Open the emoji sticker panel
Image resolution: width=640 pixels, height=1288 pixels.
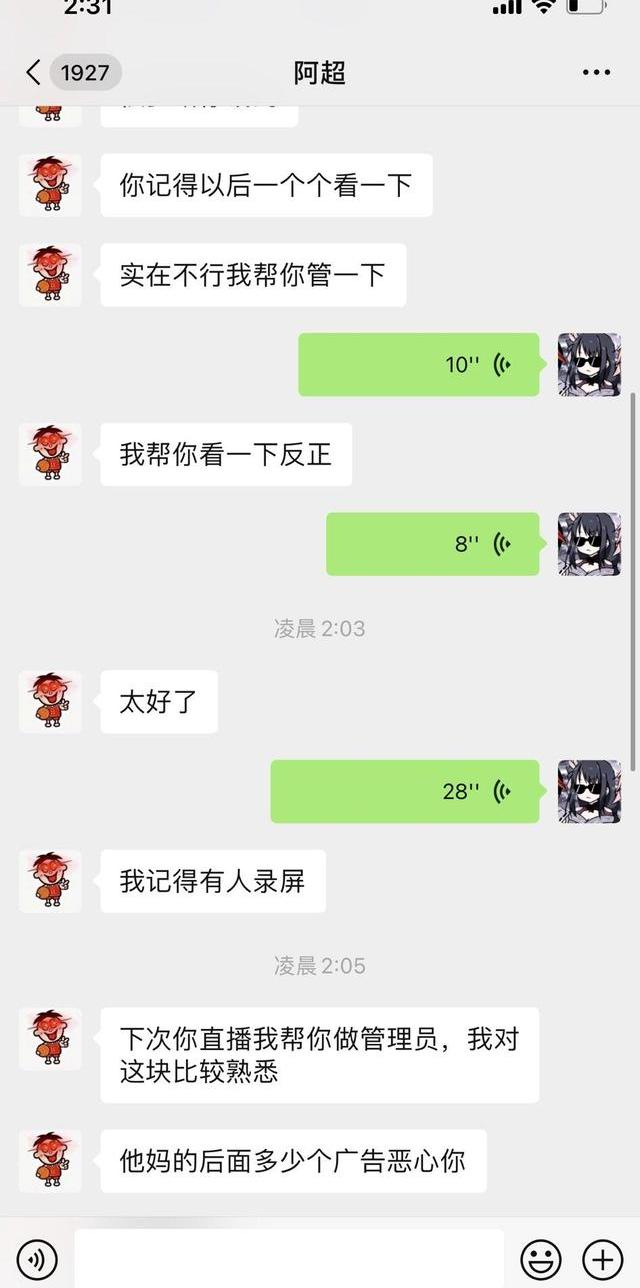click(541, 1259)
